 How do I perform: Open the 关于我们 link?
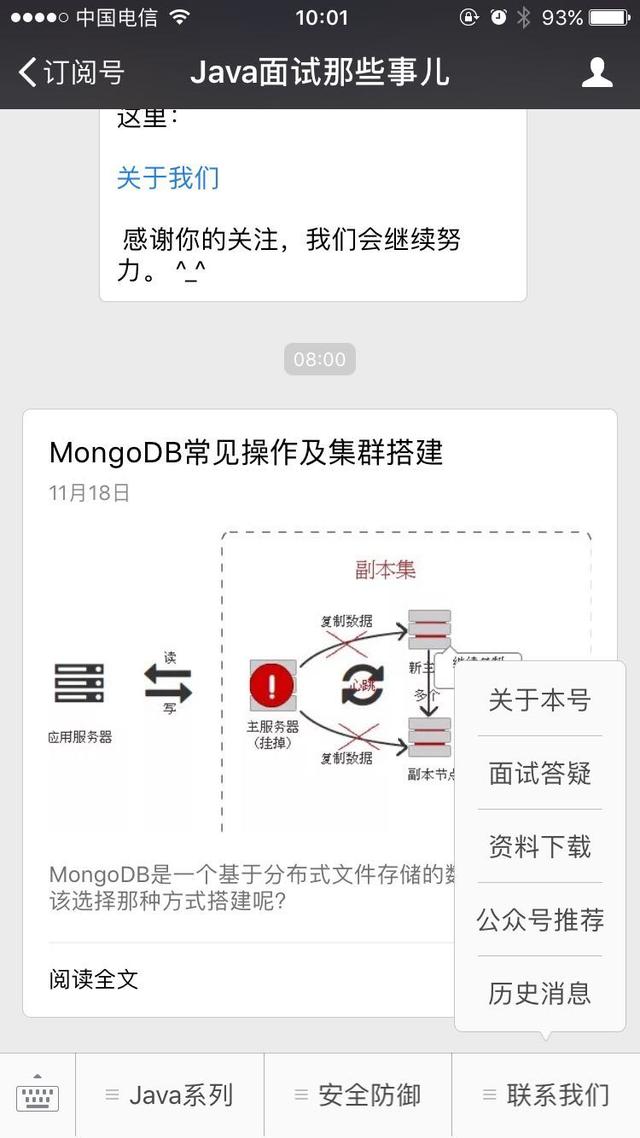pos(168,178)
